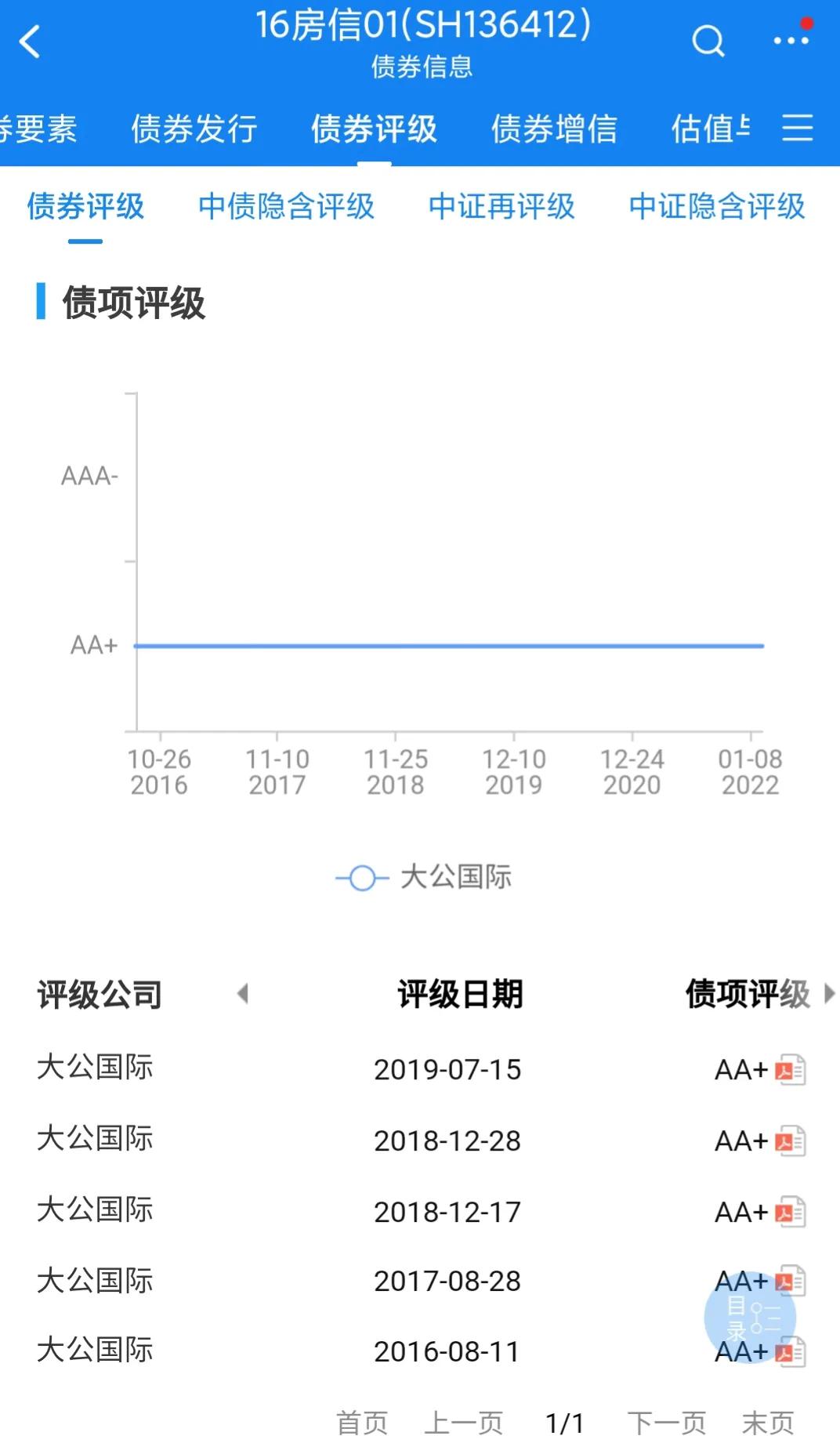
Task: Open the PDF report for 2018-12-28 rating
Action: click(x=790, y=1140)
